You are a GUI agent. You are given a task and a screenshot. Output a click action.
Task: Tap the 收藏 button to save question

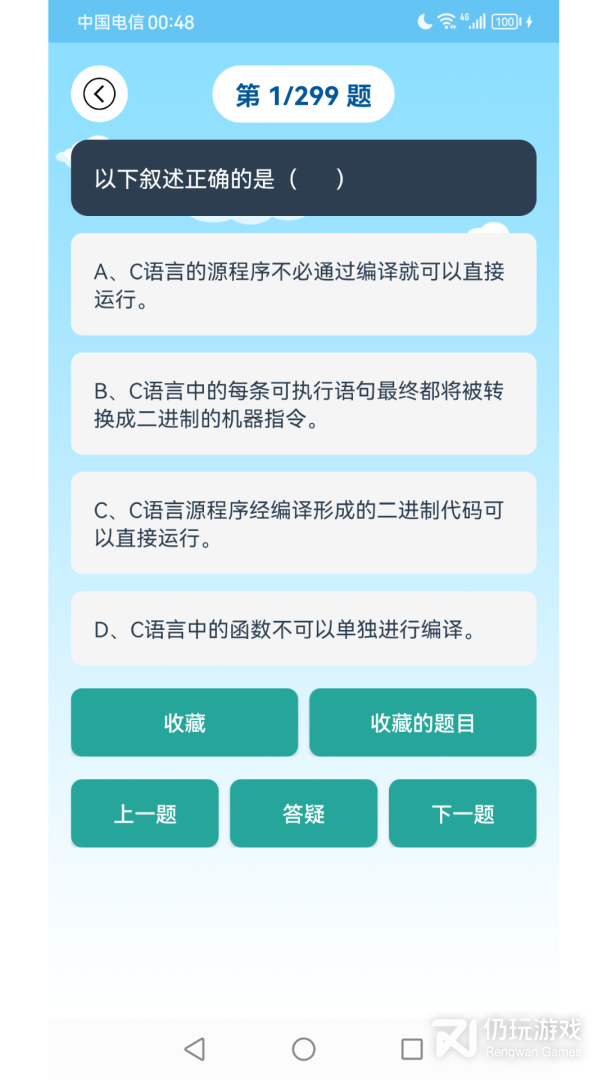click(x=184, y=723)
